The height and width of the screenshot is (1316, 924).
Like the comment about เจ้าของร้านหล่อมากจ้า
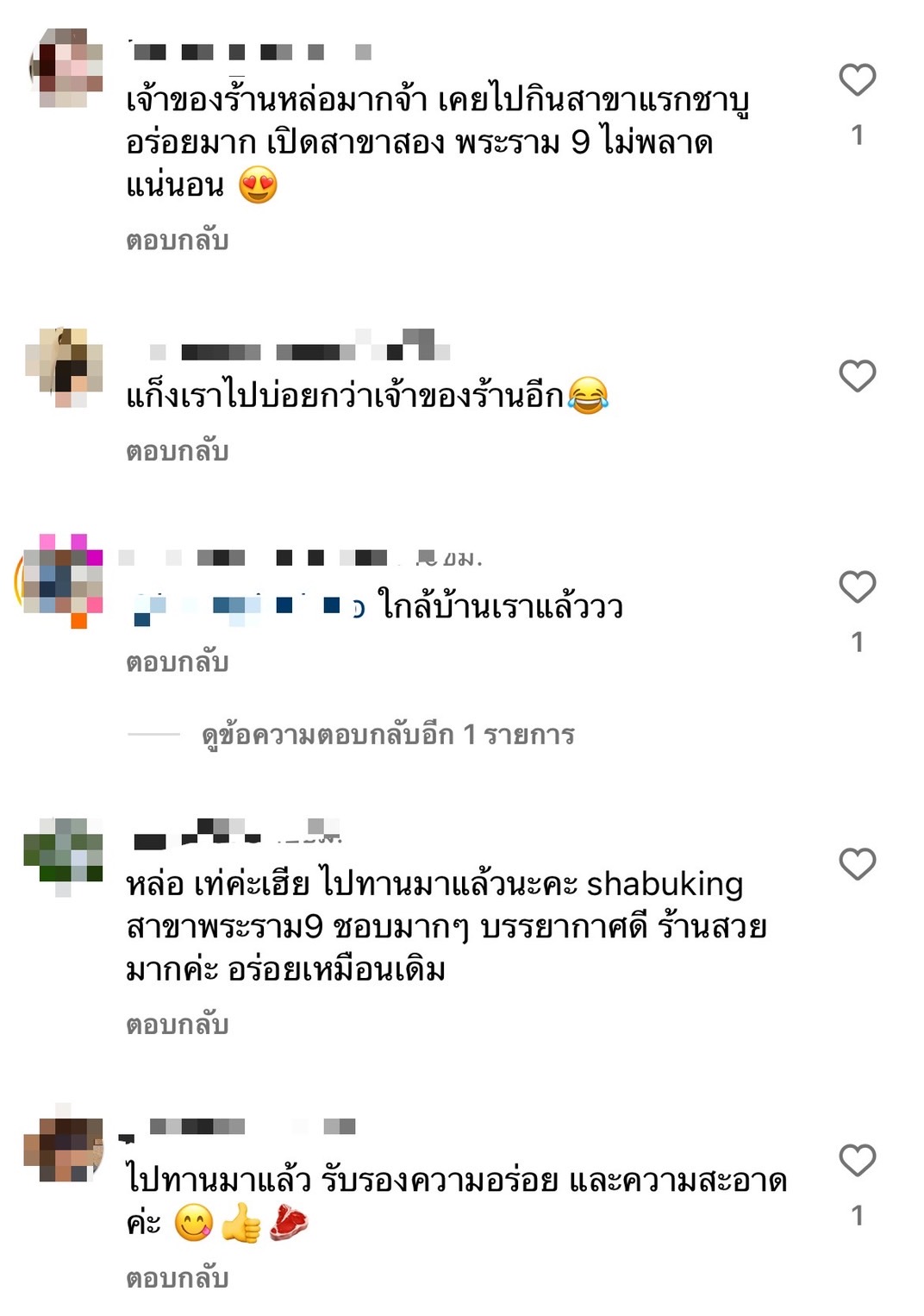[857, 80]
